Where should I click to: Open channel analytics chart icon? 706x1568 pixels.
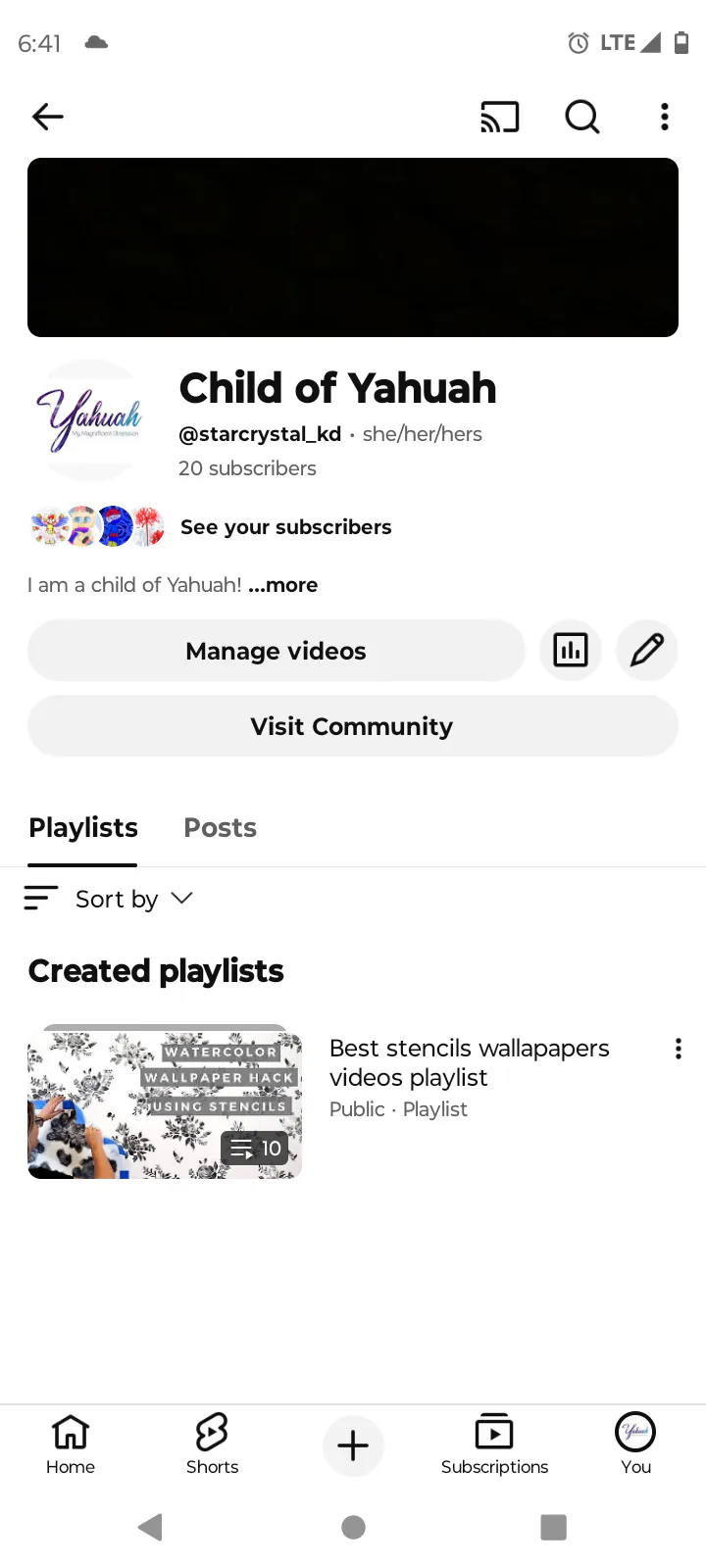571,650
